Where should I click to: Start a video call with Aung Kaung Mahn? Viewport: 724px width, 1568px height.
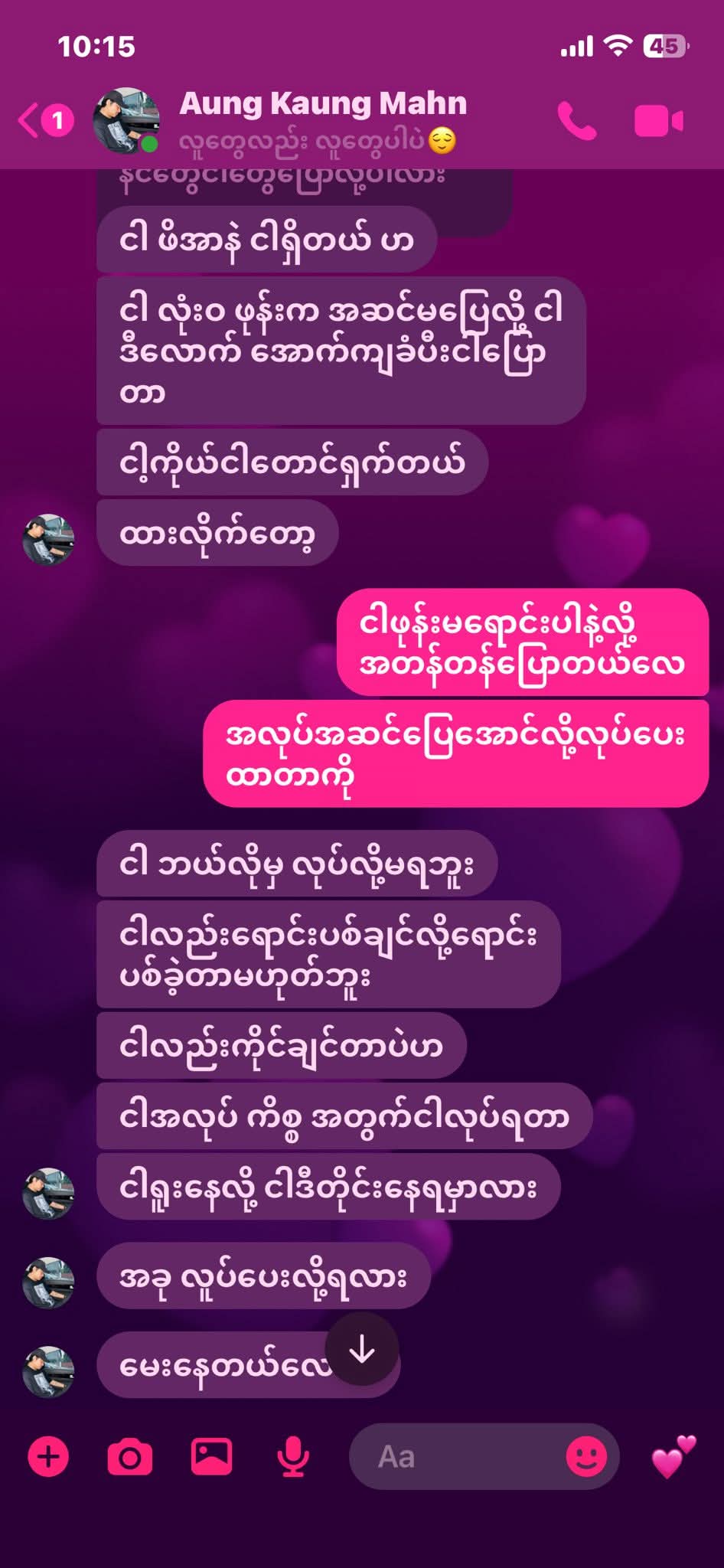point(658,121)
